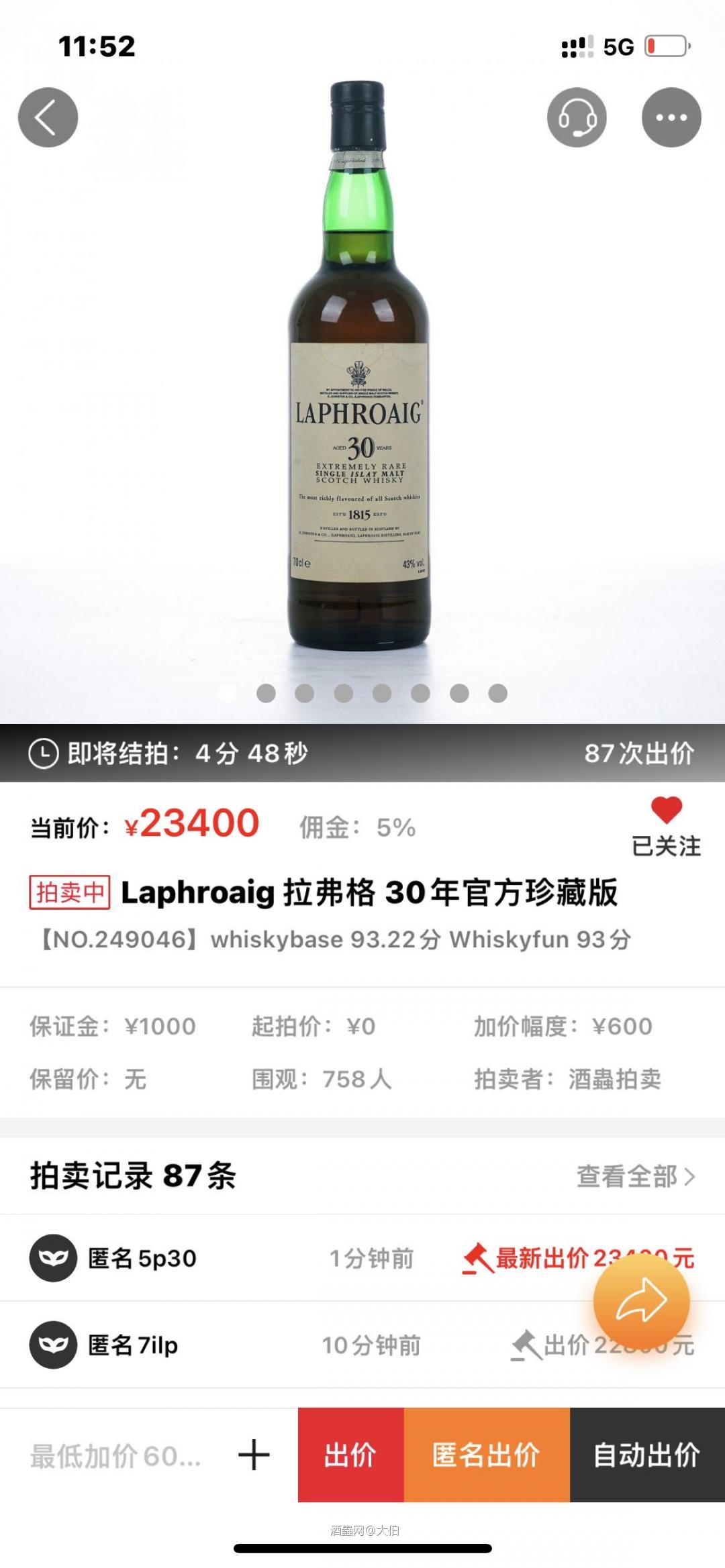Tap the plus stepper to increase bid

252,1456
